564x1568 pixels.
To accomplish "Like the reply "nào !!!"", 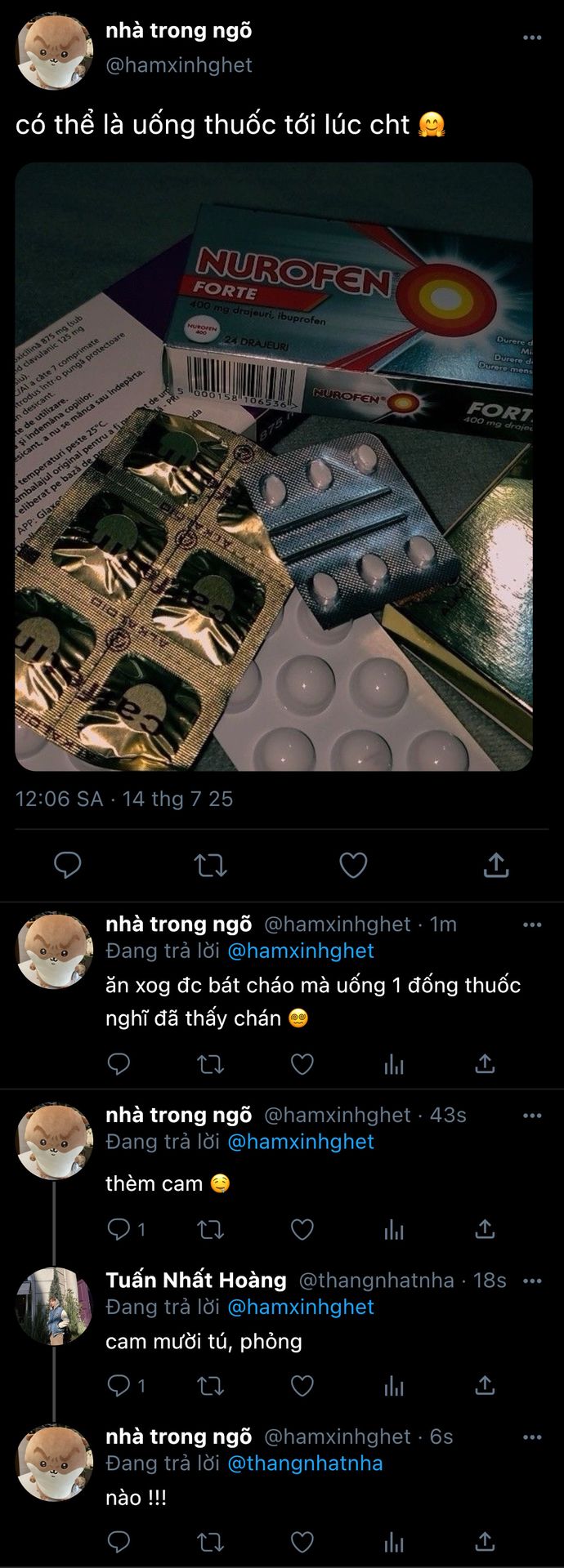I will tap(302, 1541).
